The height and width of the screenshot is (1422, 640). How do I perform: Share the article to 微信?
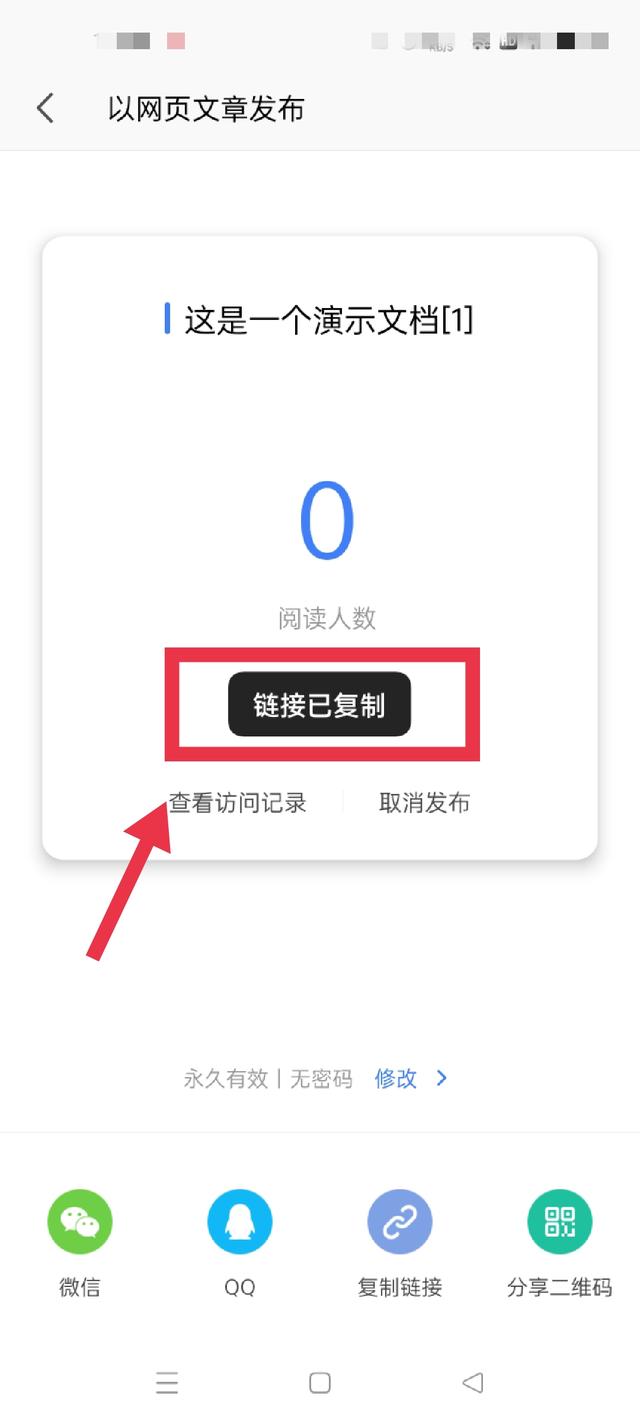pos(80,1222)
